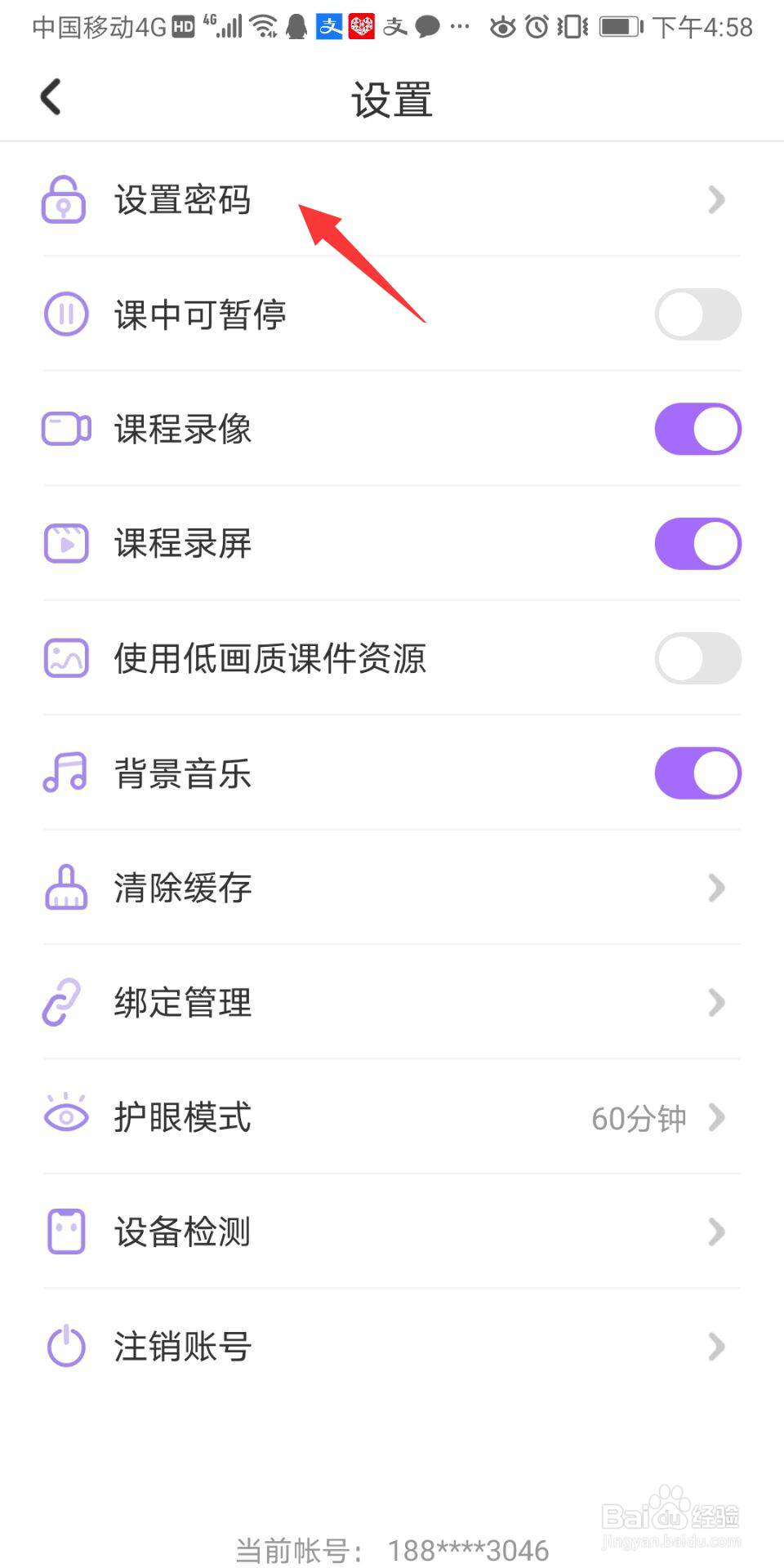Click the pause icon beside 课中可暂停
This screenshot has width=784, height=1568.
[65, 314]
